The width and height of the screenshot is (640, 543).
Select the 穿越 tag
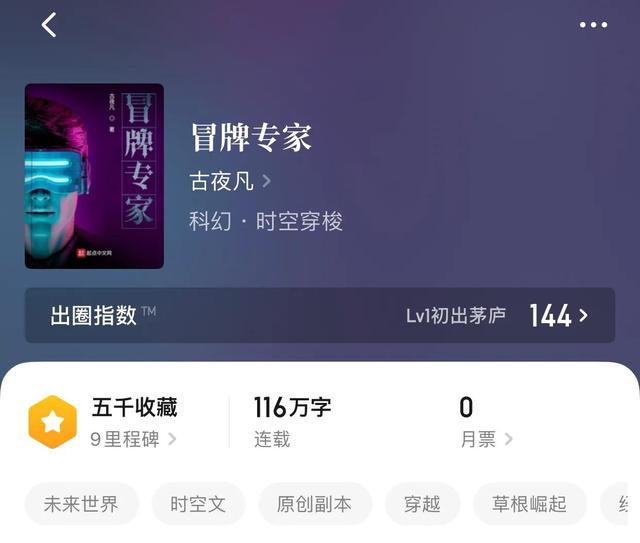(x=422, y=504)
